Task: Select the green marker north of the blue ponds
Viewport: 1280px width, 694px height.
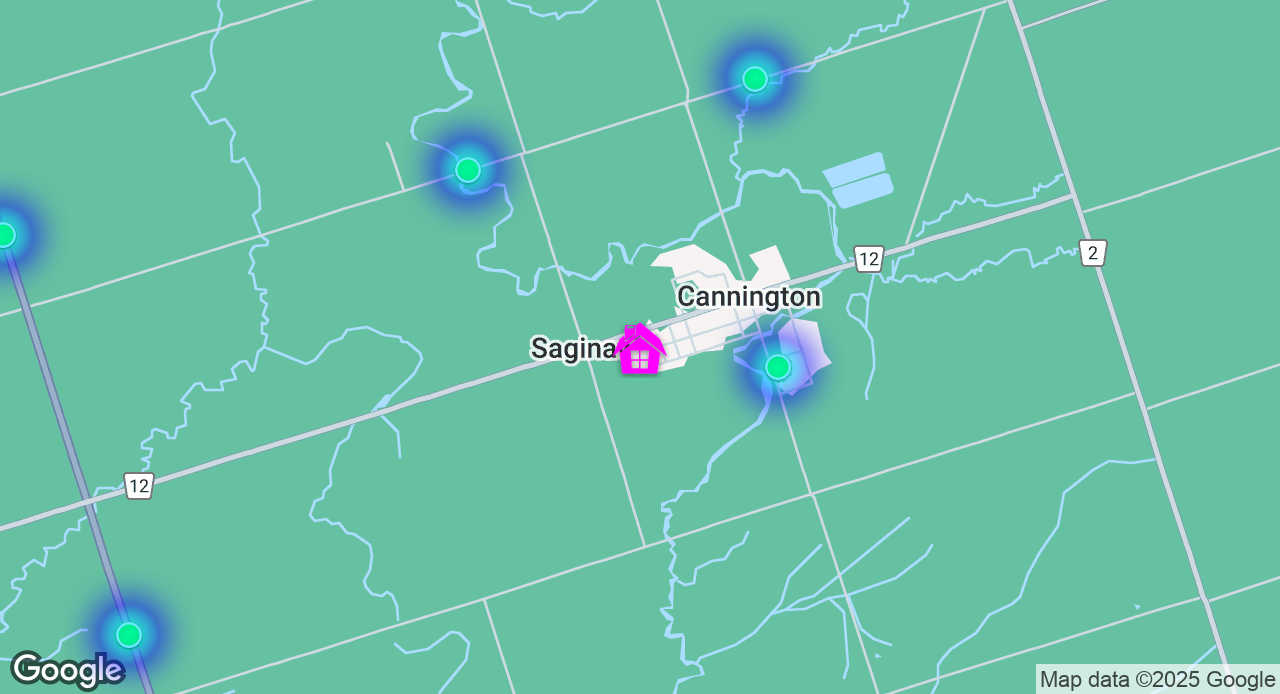Action: [x=755, y=79]
